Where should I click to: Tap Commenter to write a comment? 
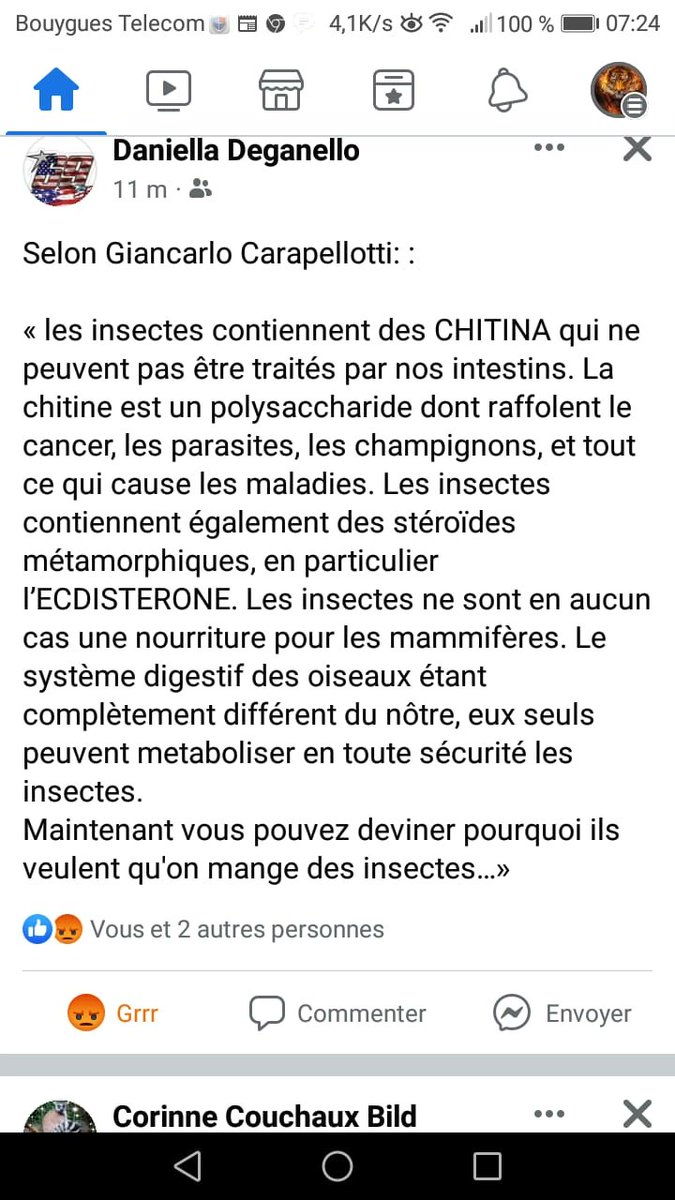coord(338,1013)
